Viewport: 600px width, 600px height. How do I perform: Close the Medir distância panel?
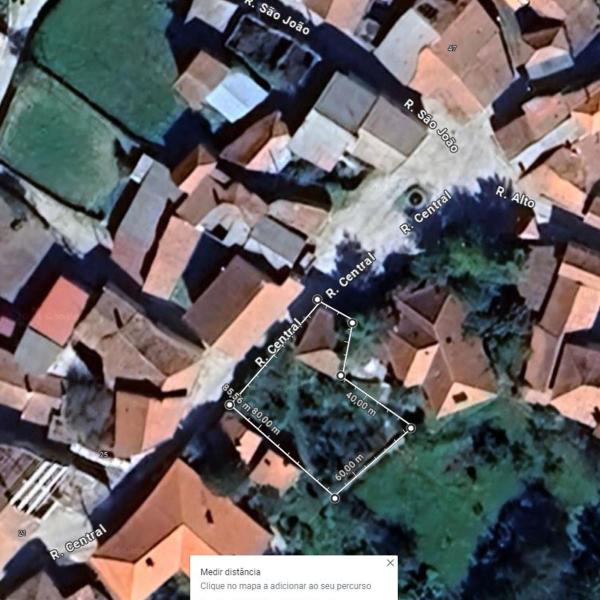pyautogui.click(x=390, y=563)
